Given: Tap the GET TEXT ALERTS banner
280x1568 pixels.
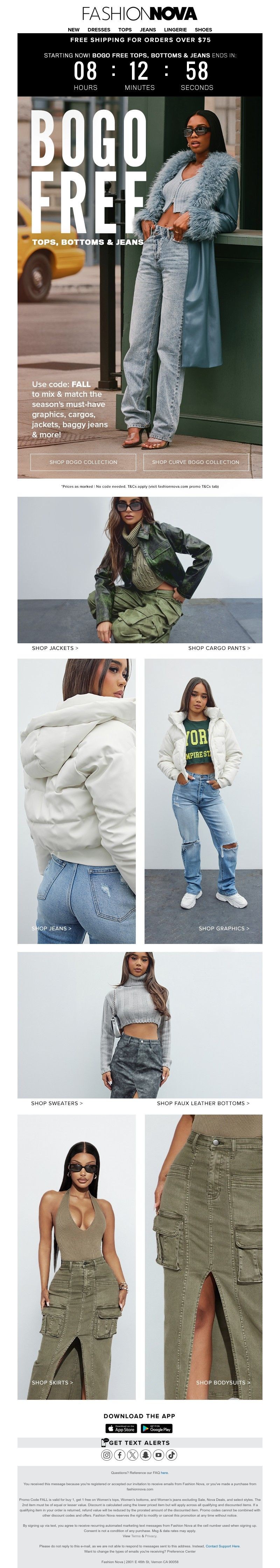Looking at the screenshot, I should click(x=140, y=1442).
